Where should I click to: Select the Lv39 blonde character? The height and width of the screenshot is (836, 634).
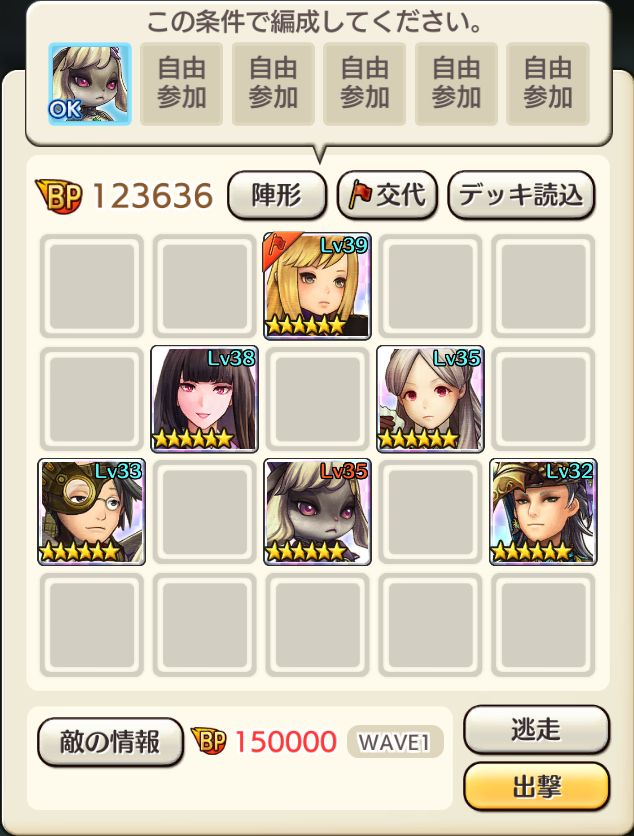[x=317, y=286]
